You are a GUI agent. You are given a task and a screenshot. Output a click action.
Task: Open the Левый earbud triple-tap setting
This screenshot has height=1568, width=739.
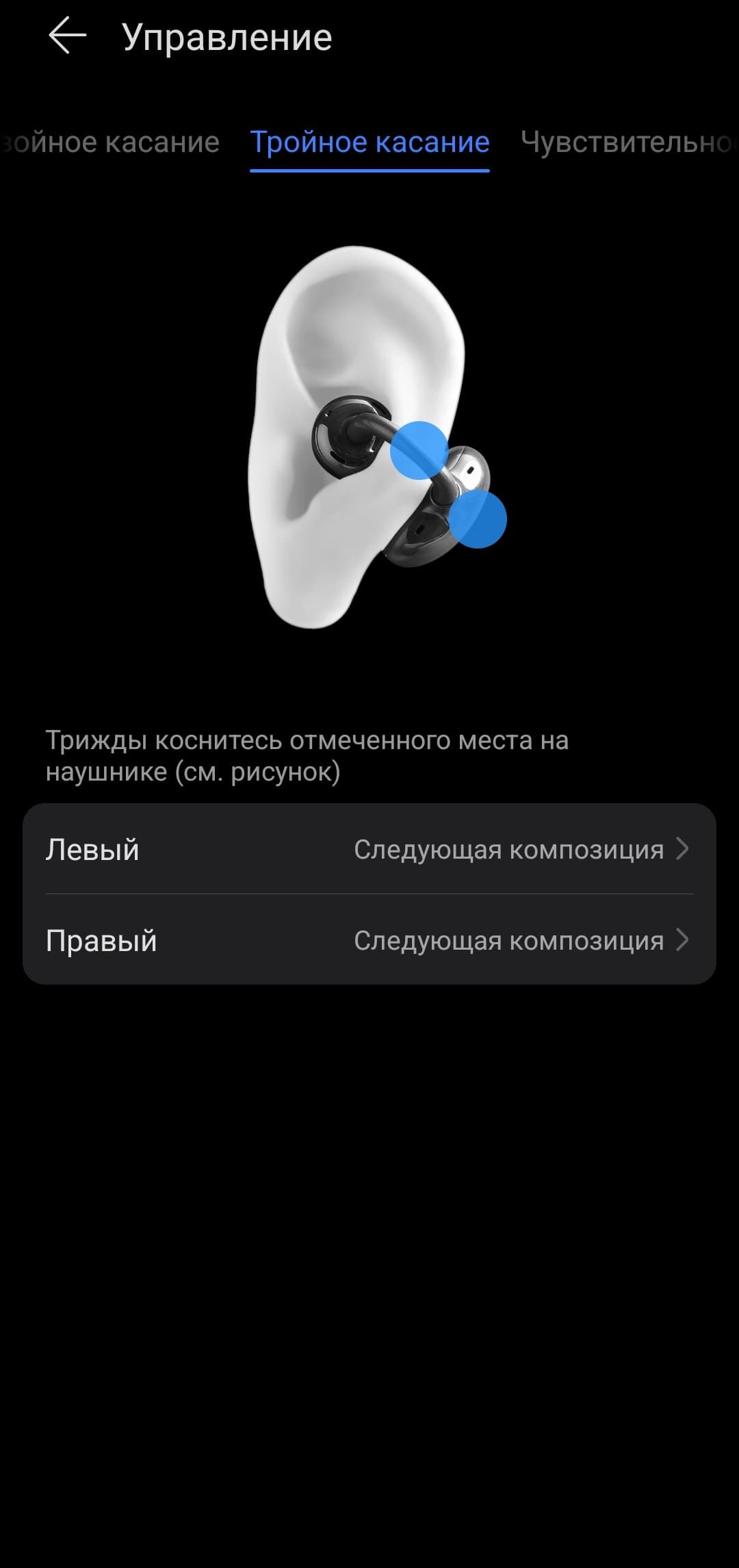[369, 849]
